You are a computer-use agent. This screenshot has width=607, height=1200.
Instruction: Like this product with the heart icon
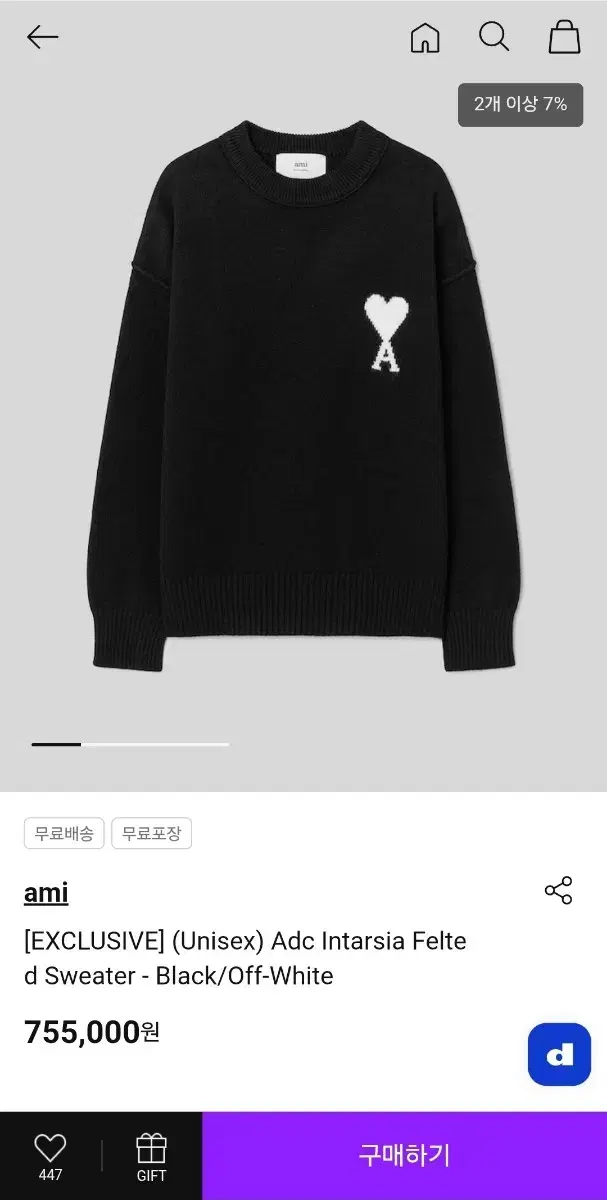point(50,1157)
